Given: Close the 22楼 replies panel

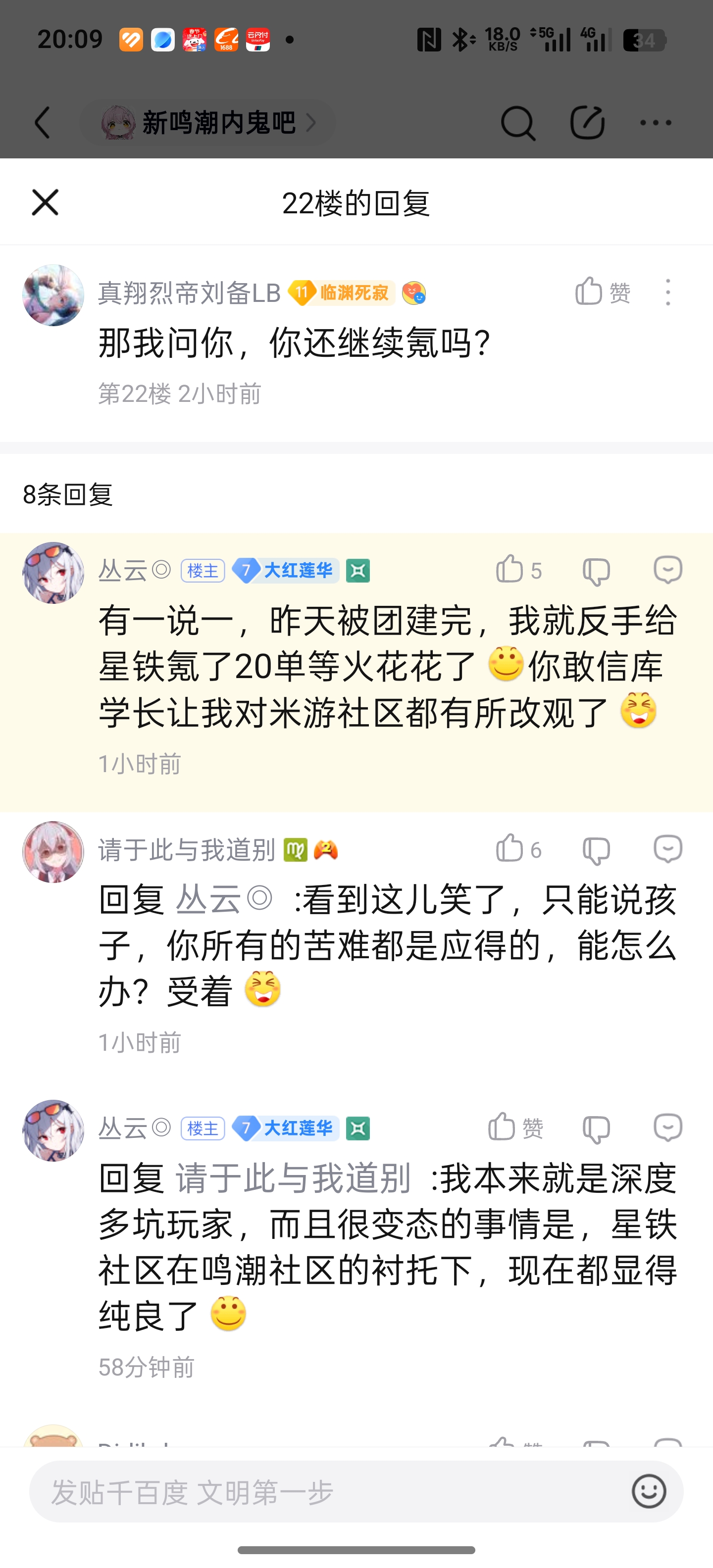Looking at the screenshot, I should 45,202.
